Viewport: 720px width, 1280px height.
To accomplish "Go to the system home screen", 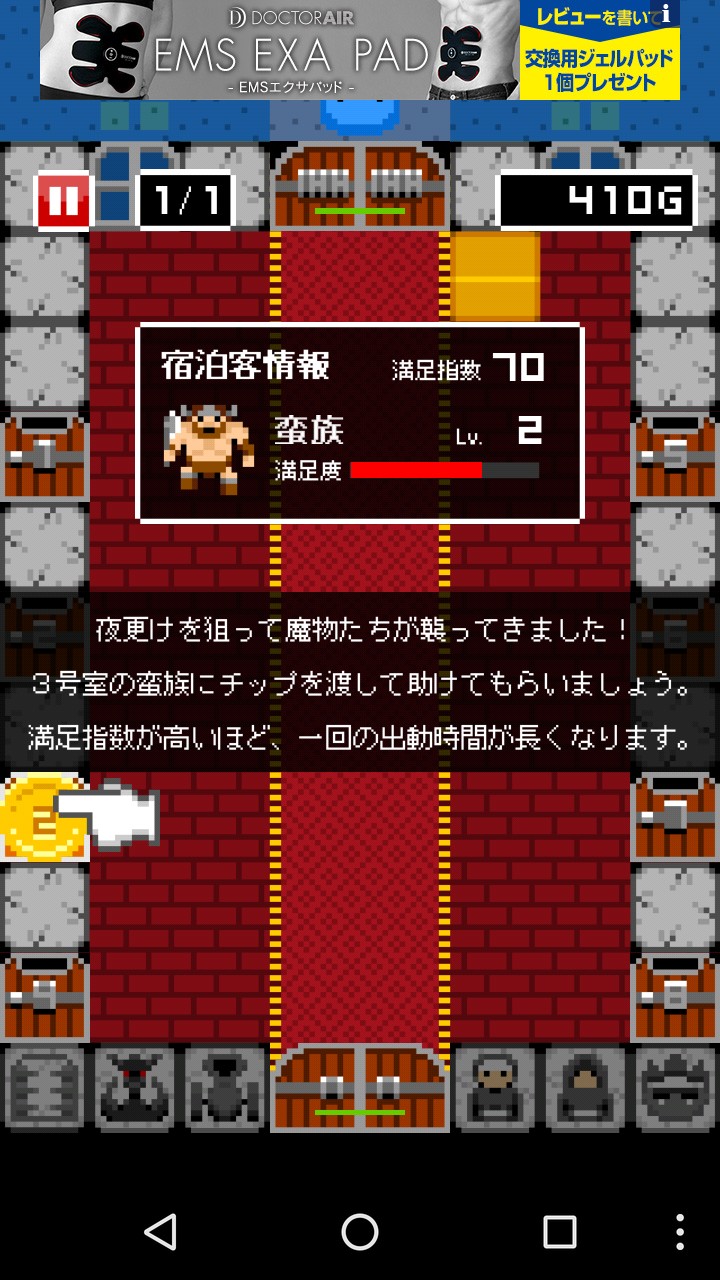I will point(360,1232).
